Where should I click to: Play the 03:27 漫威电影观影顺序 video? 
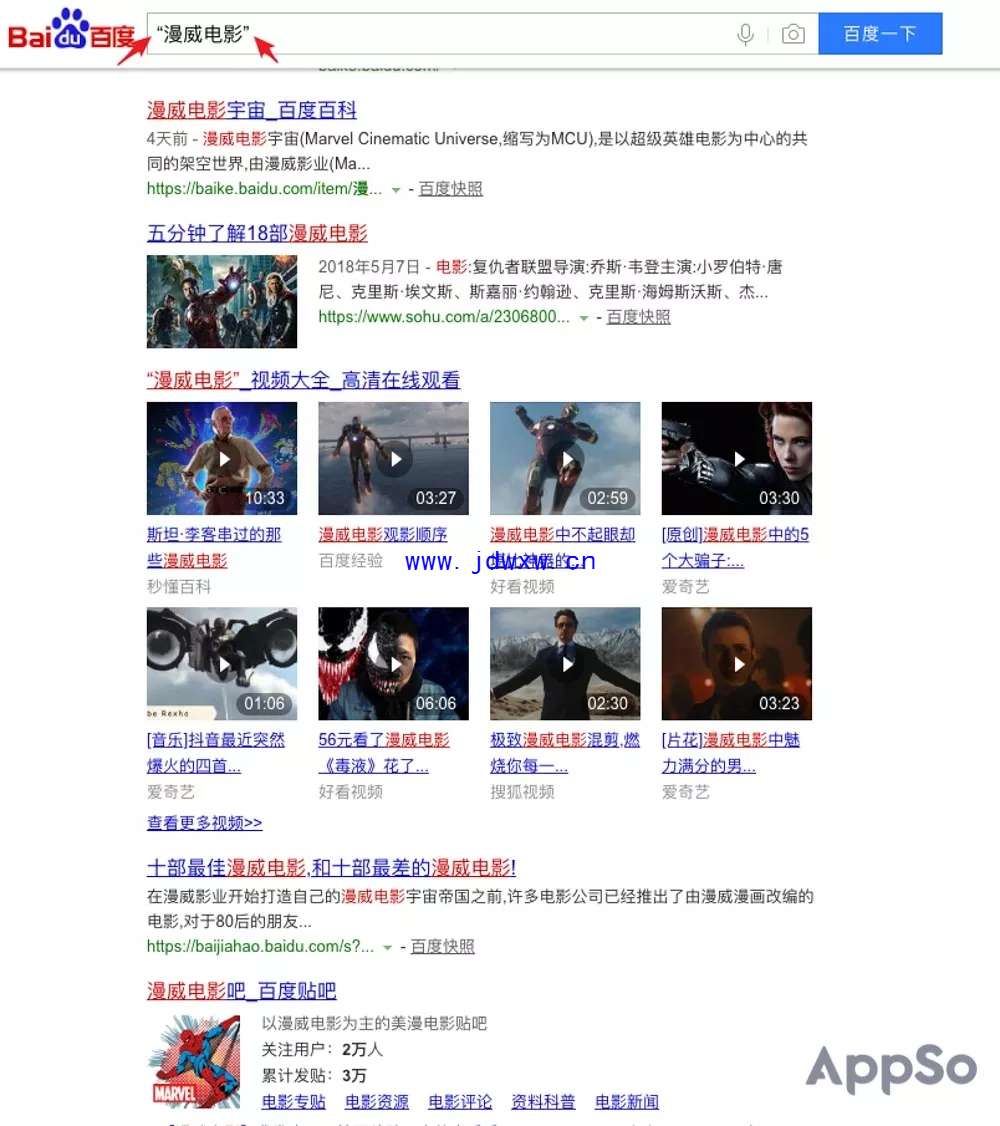pos(393,459)
